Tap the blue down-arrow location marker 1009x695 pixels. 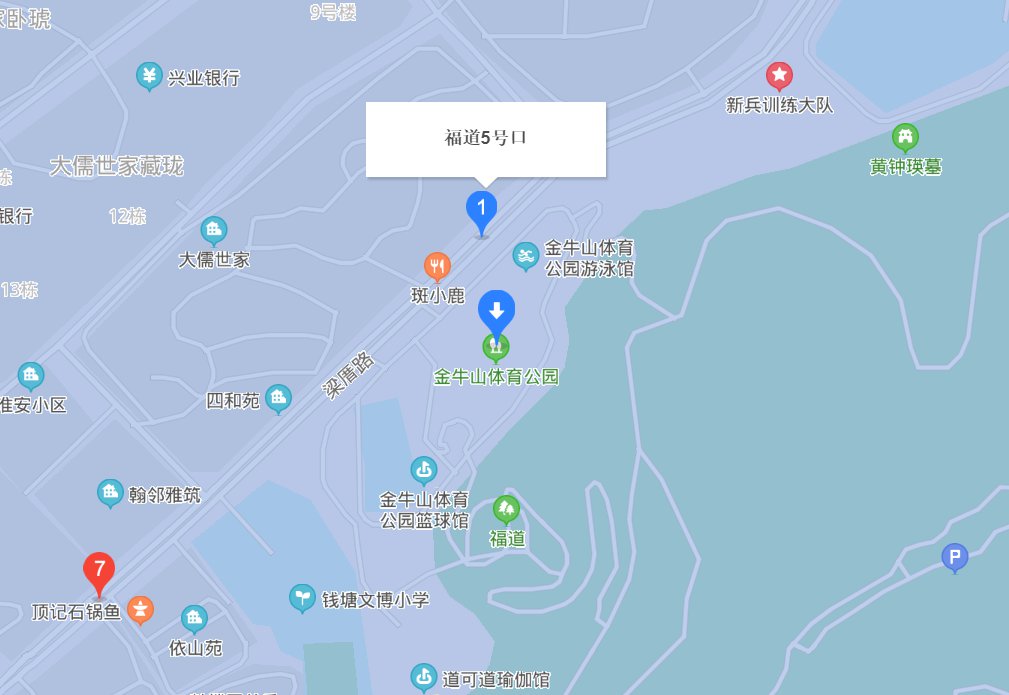click(x=496, y=311)
